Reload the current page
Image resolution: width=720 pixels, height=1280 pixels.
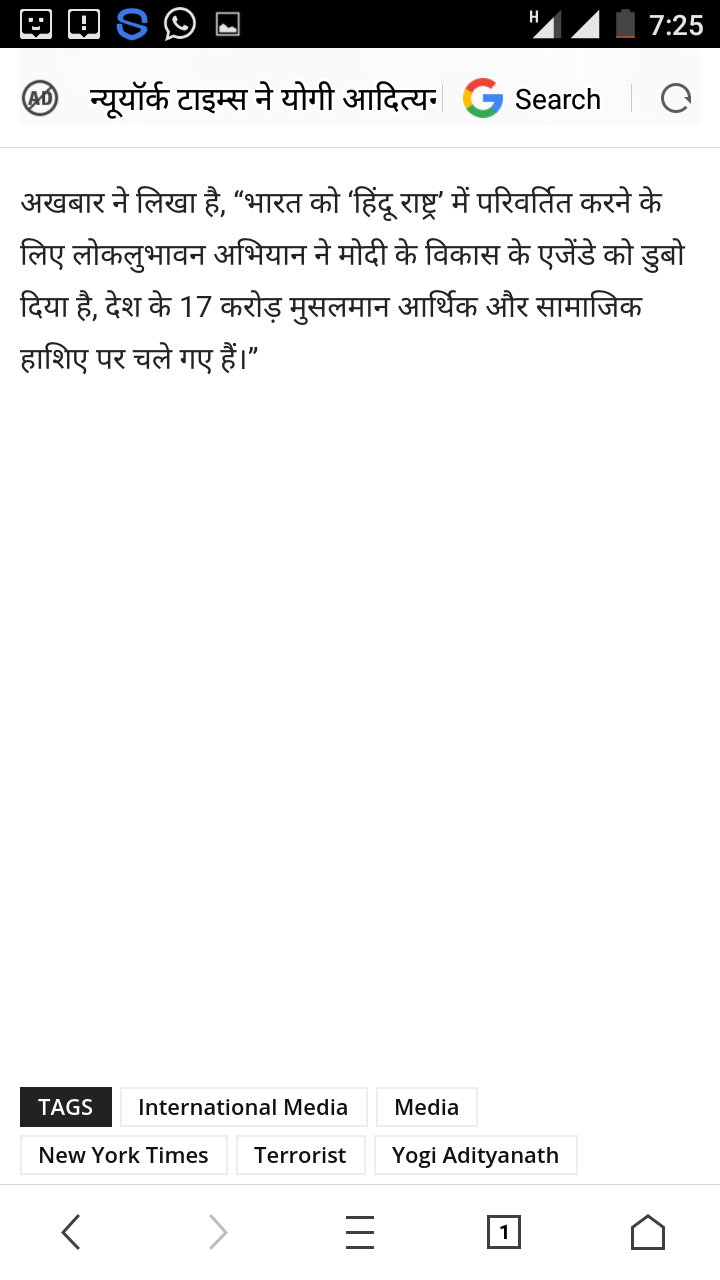[x=676, y=99]
